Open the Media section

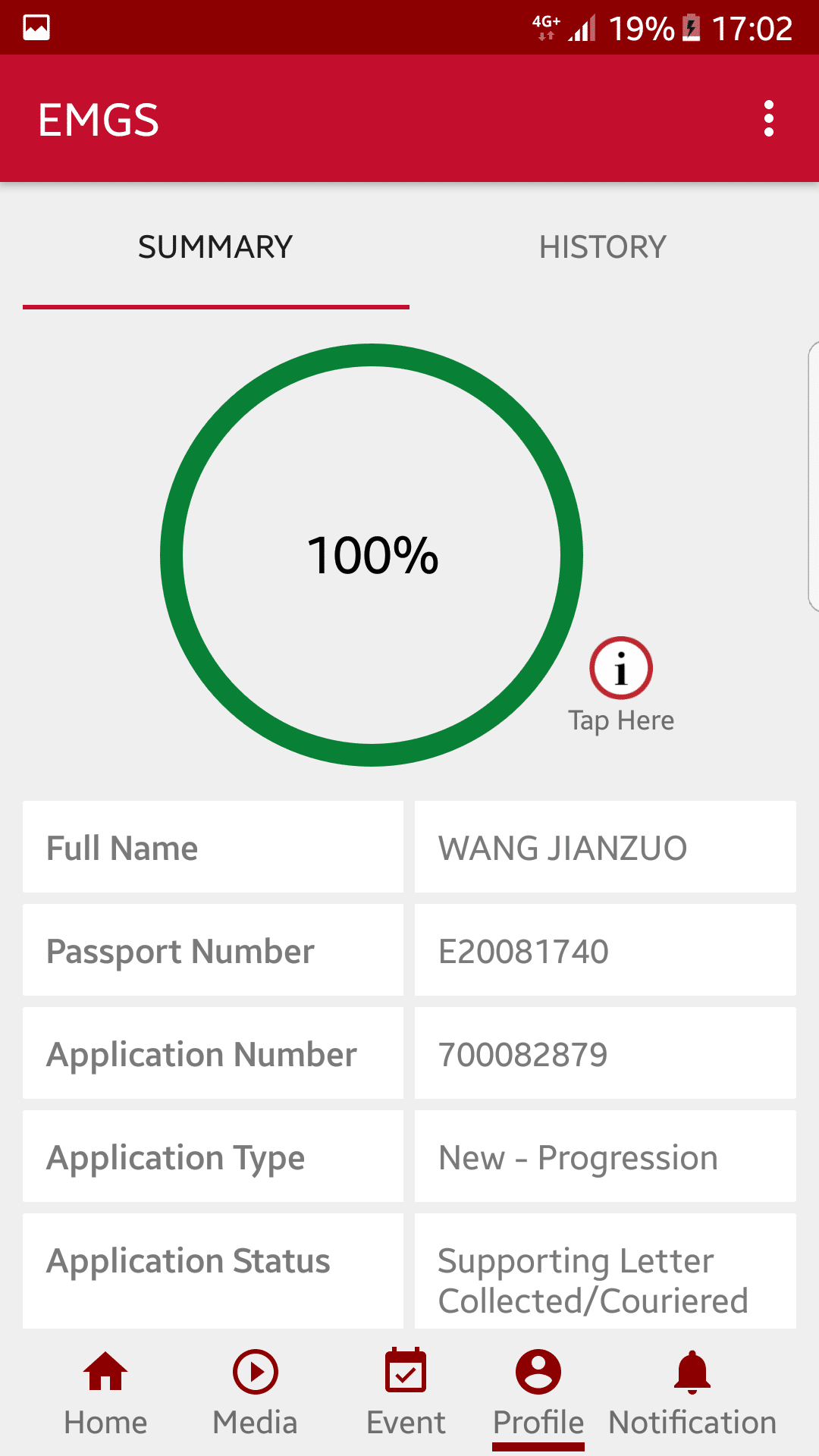pos(255,1392)
